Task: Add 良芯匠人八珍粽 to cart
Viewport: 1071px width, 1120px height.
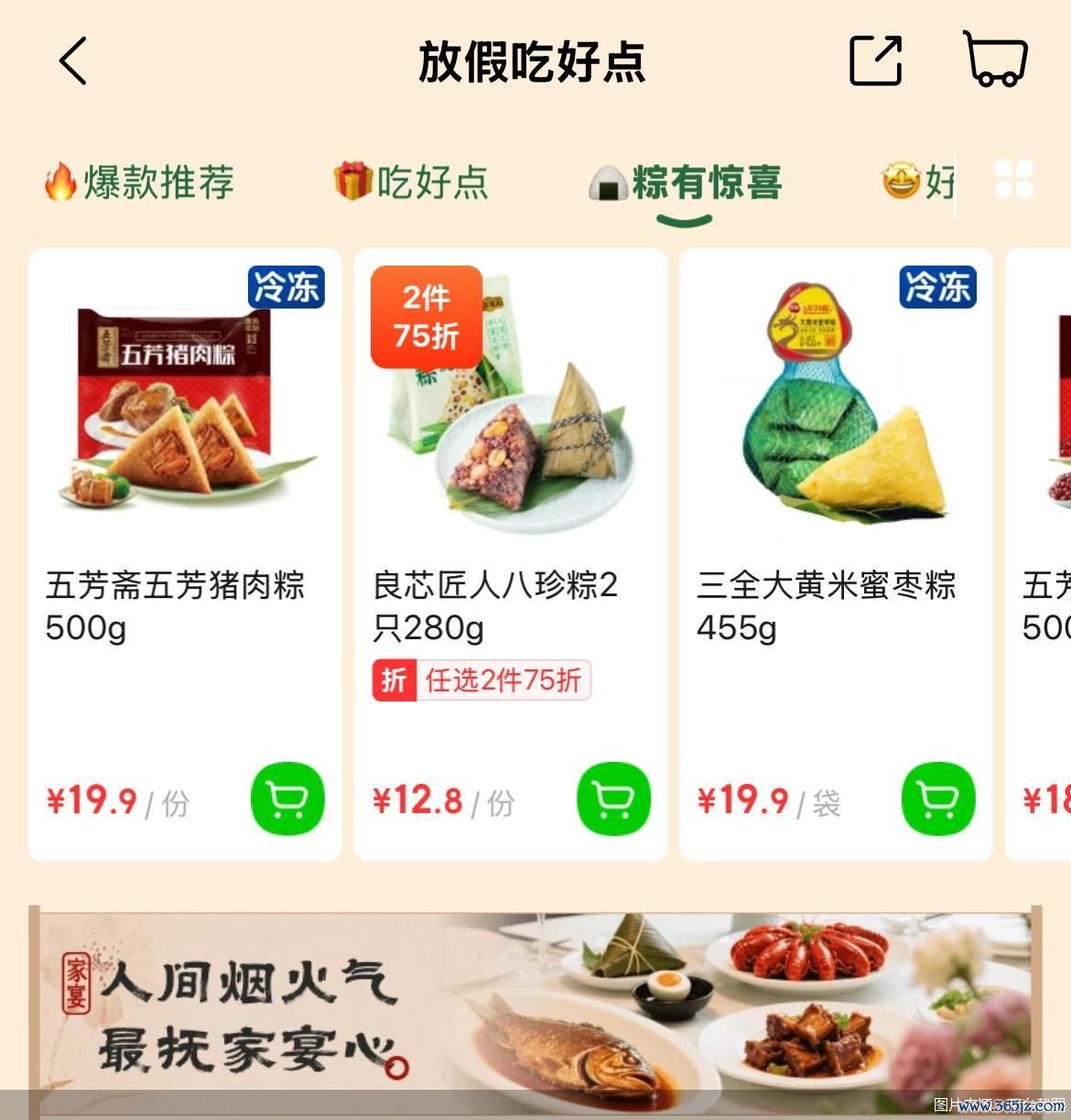Action: coord(612,799)
